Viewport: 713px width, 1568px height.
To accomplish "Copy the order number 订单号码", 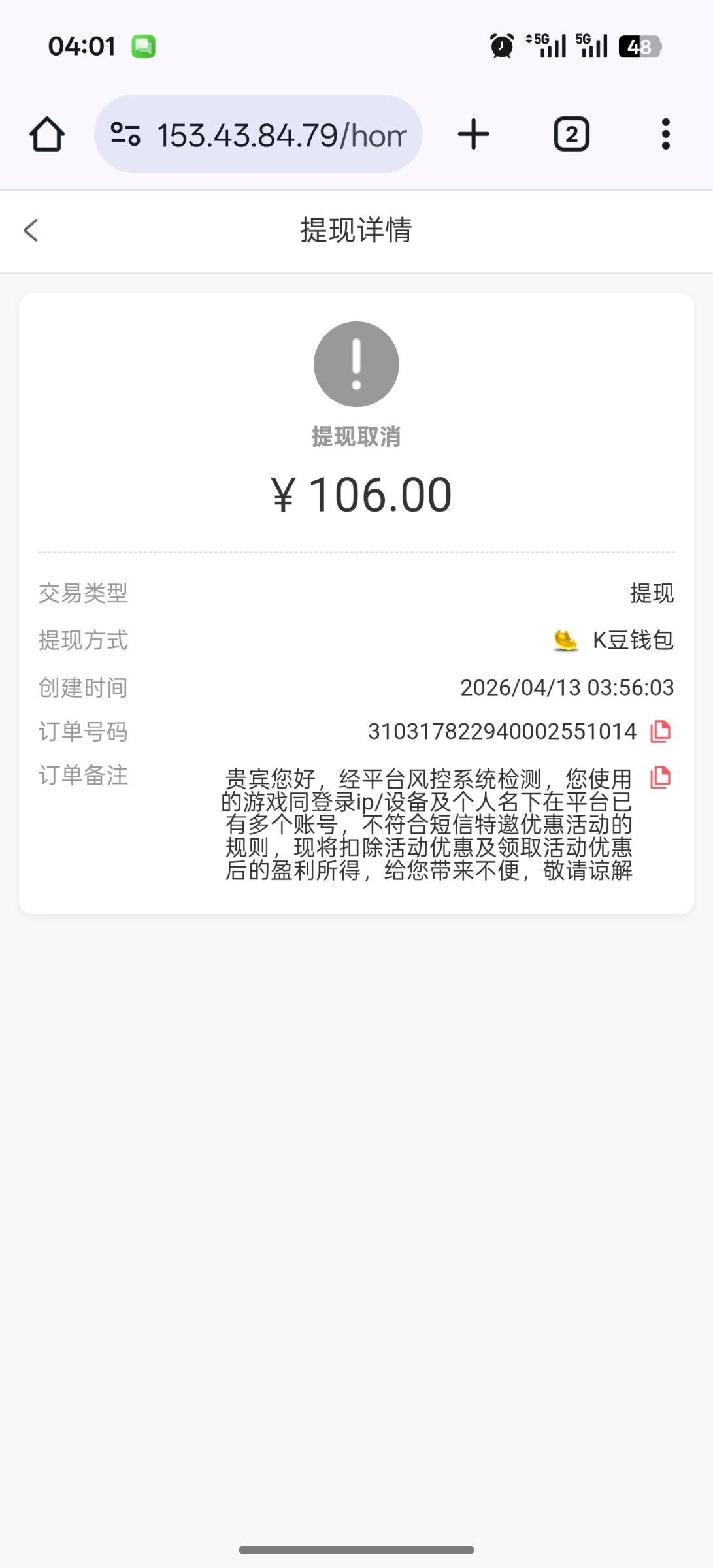I will (660, 731).
